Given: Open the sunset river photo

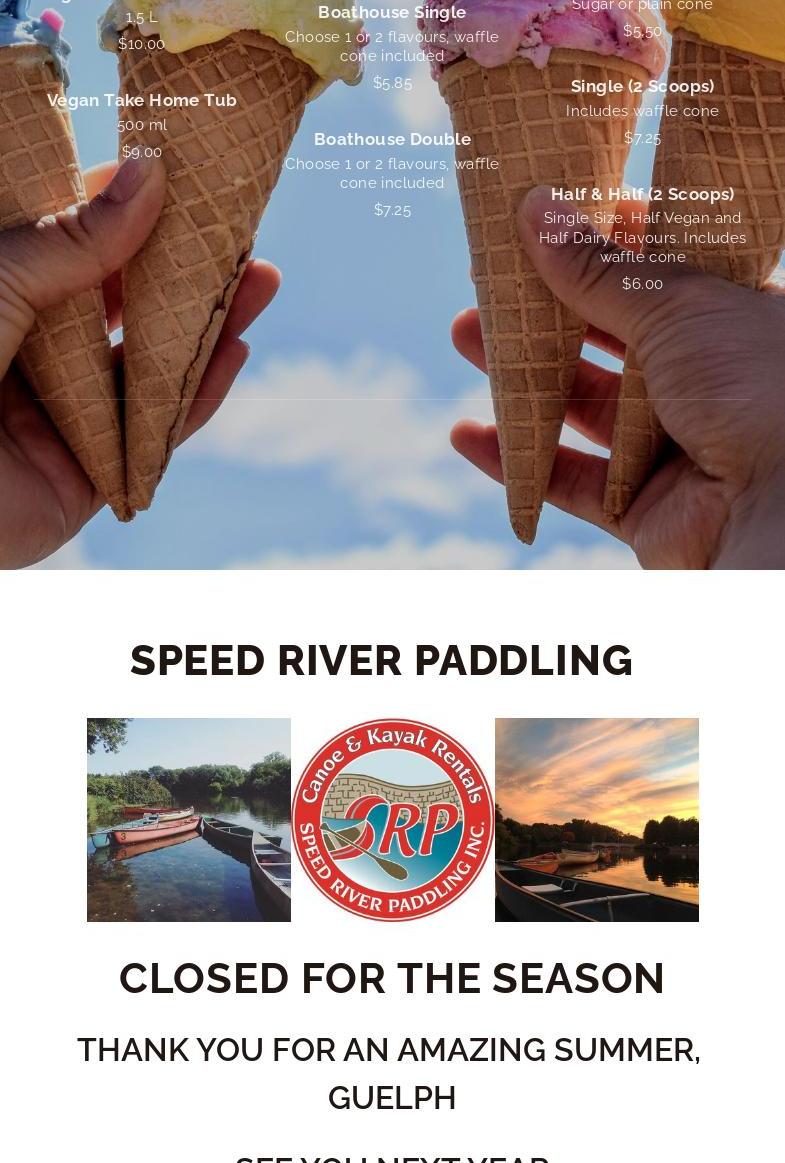Looking at the screenshot, I should click(x=596, y=820).
